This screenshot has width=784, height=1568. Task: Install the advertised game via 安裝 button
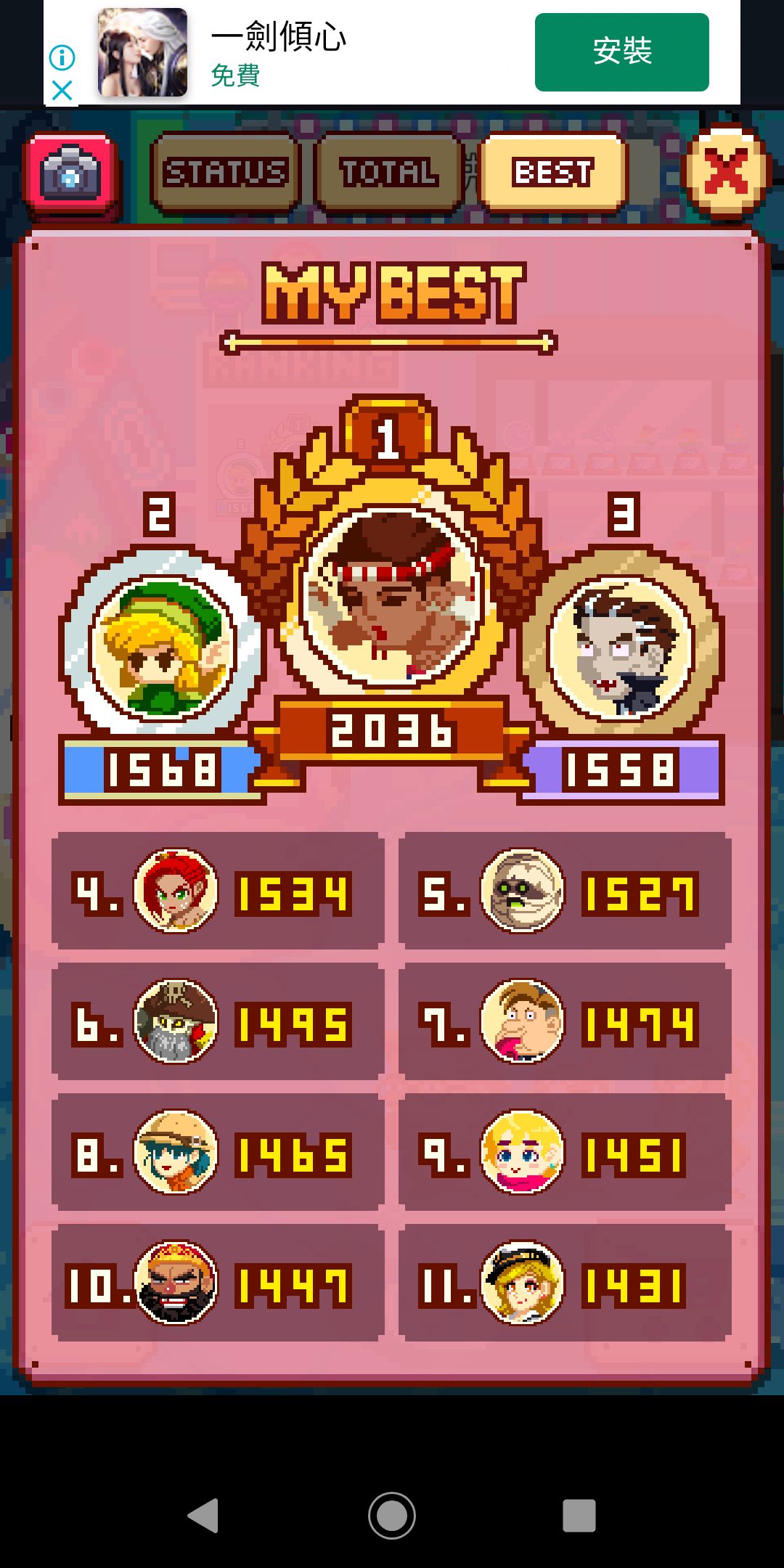(621, 52)
